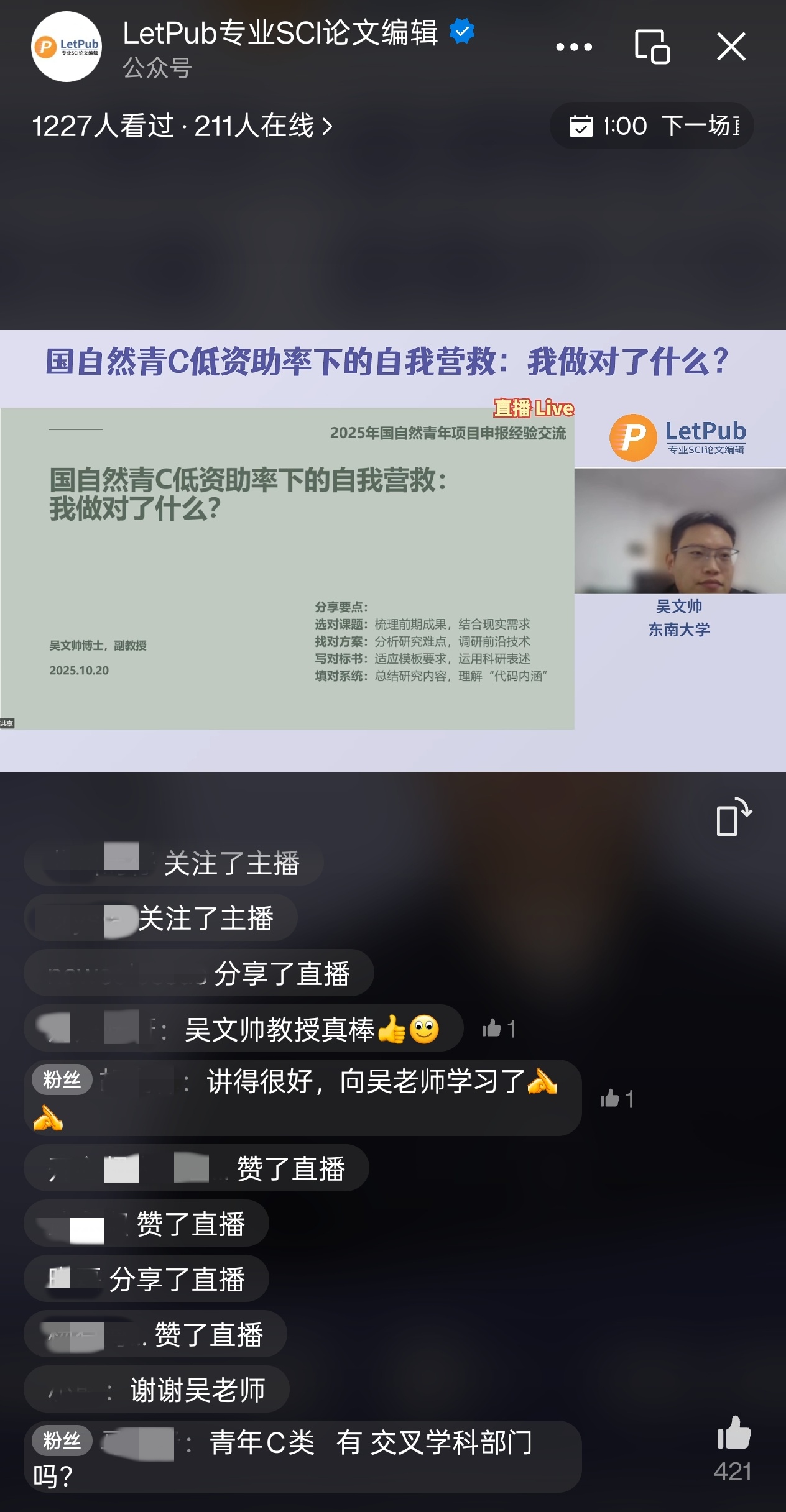Close the live stream
Image resolution: width=786 pixels, height=1512 pixels.
tap(731, 47)
